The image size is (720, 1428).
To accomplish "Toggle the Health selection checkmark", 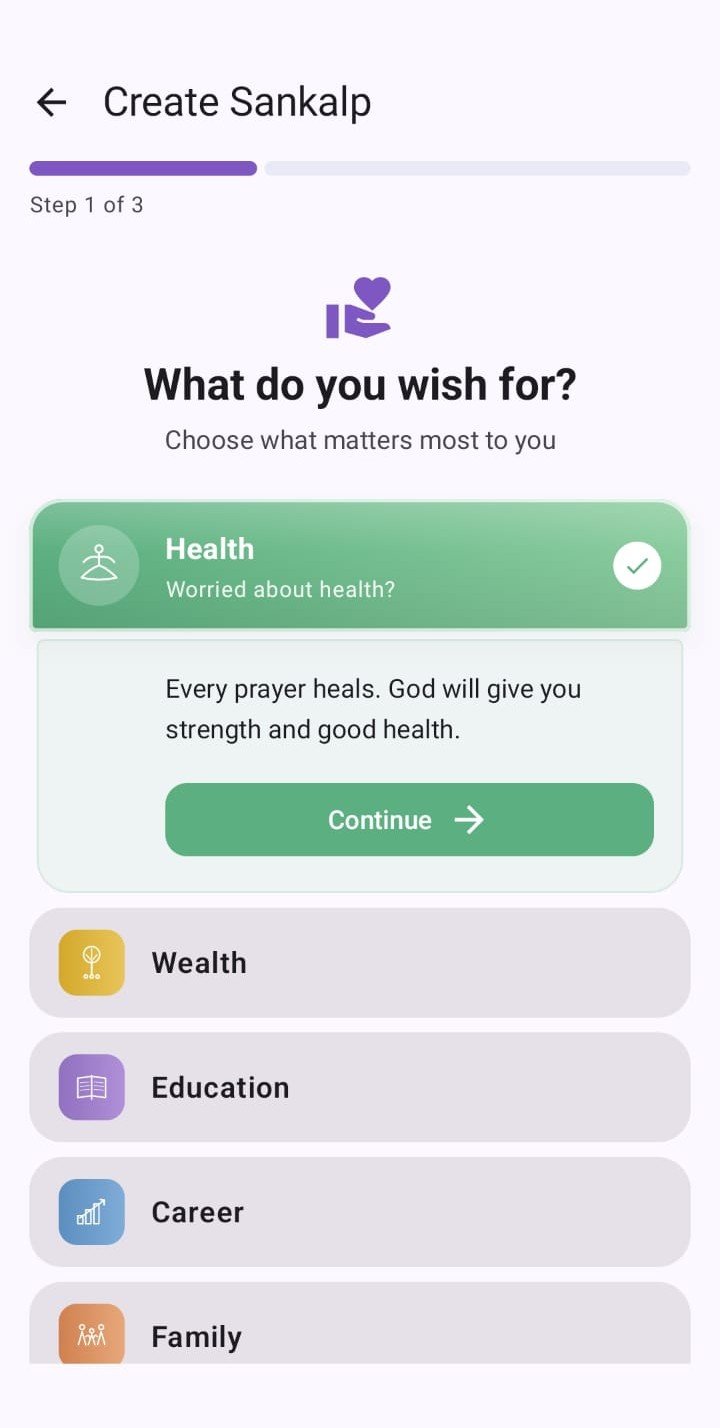I will [637, 565].
